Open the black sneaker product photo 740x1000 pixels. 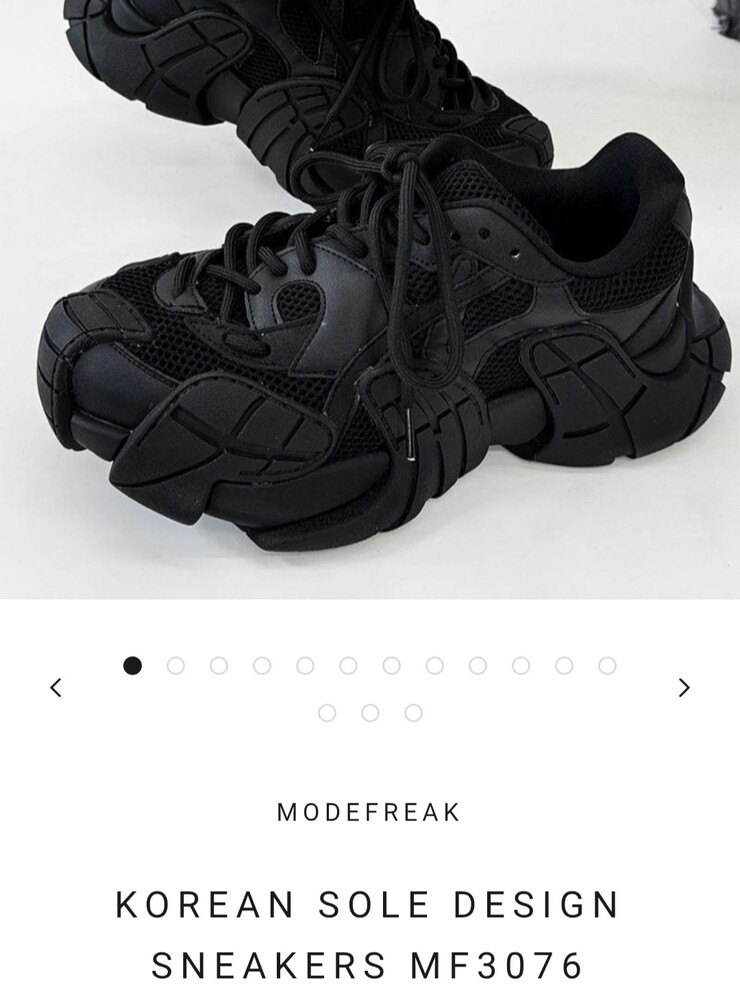[x=370, y=300]
